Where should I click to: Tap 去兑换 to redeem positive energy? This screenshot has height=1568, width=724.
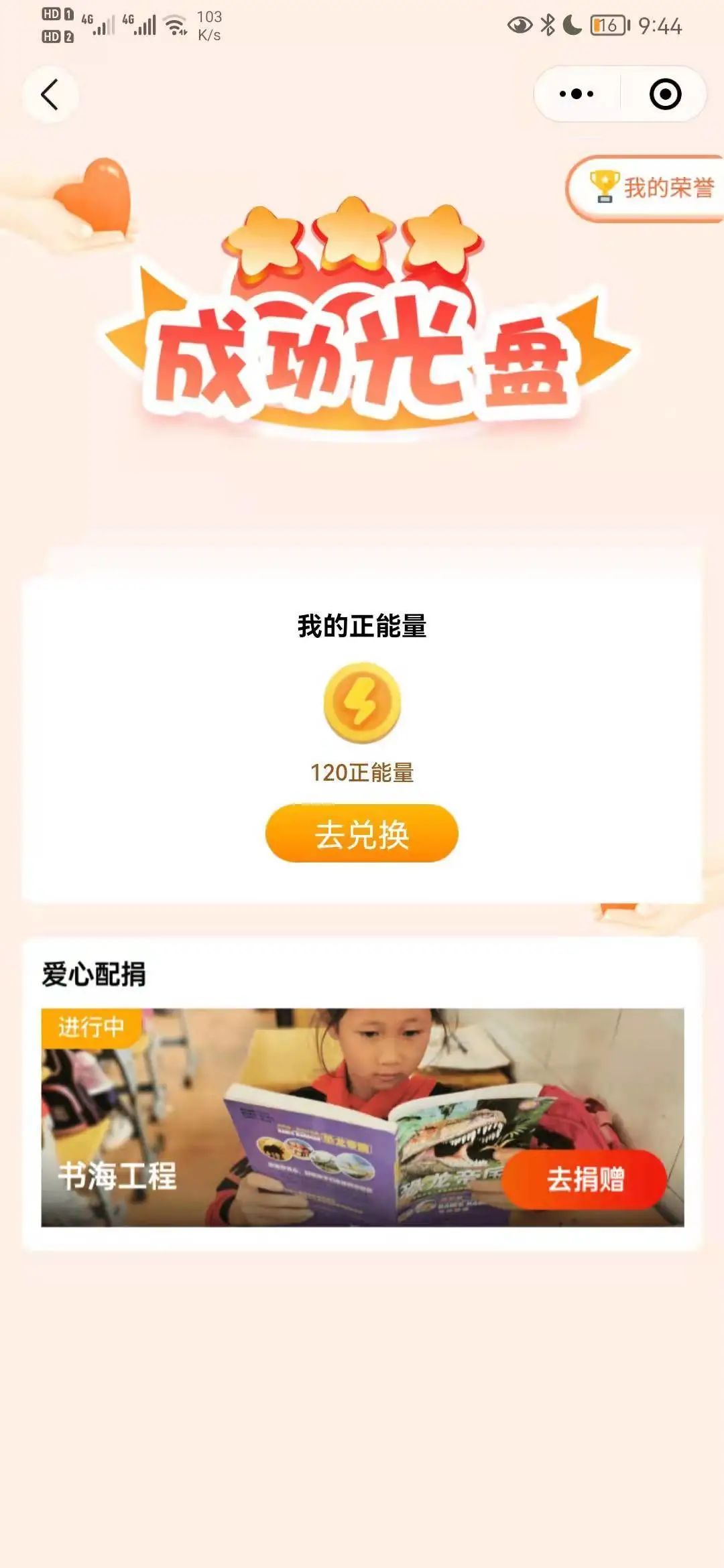click(362, 834)
